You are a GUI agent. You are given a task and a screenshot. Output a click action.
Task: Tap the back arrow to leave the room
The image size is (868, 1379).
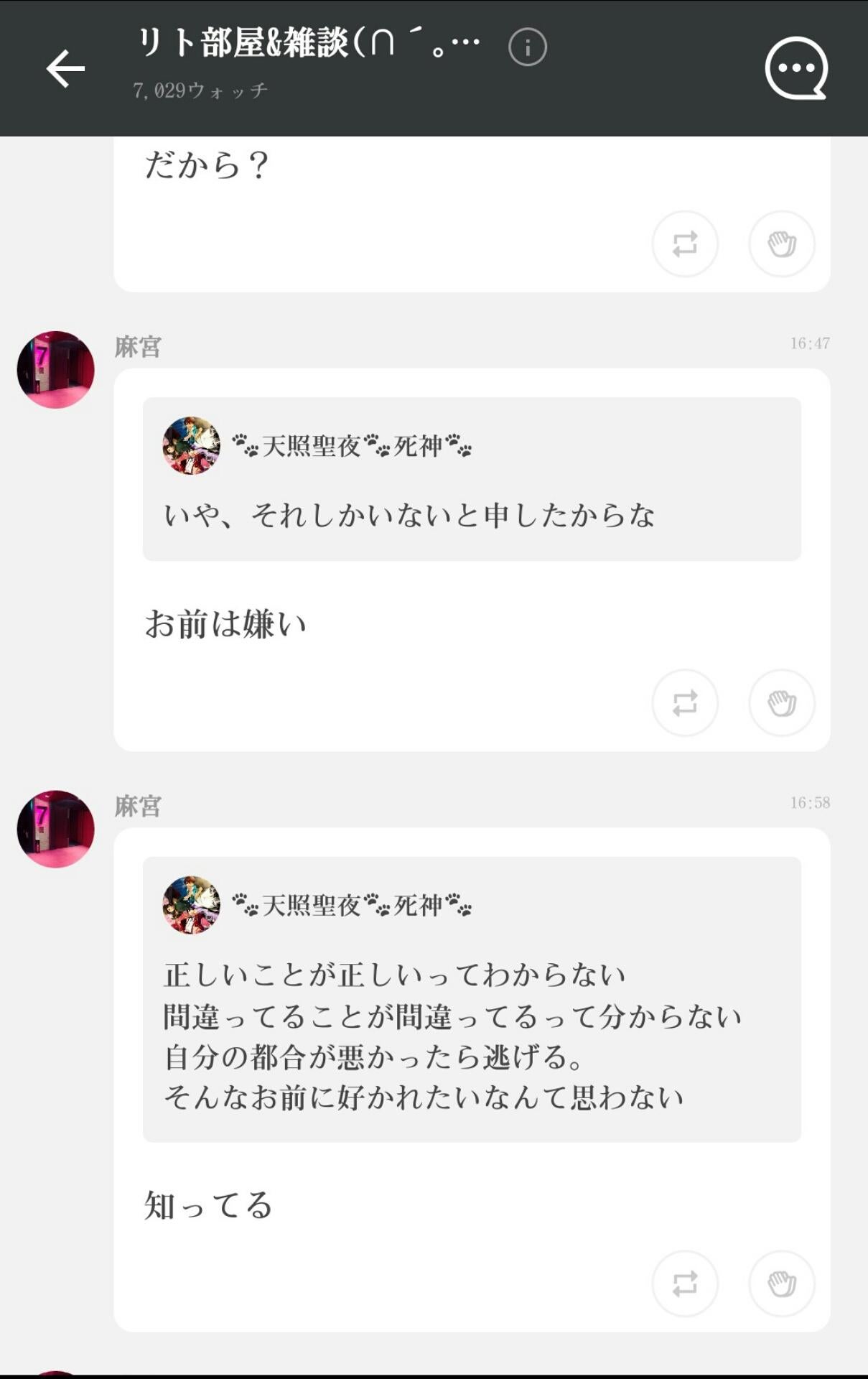point(65,68)
